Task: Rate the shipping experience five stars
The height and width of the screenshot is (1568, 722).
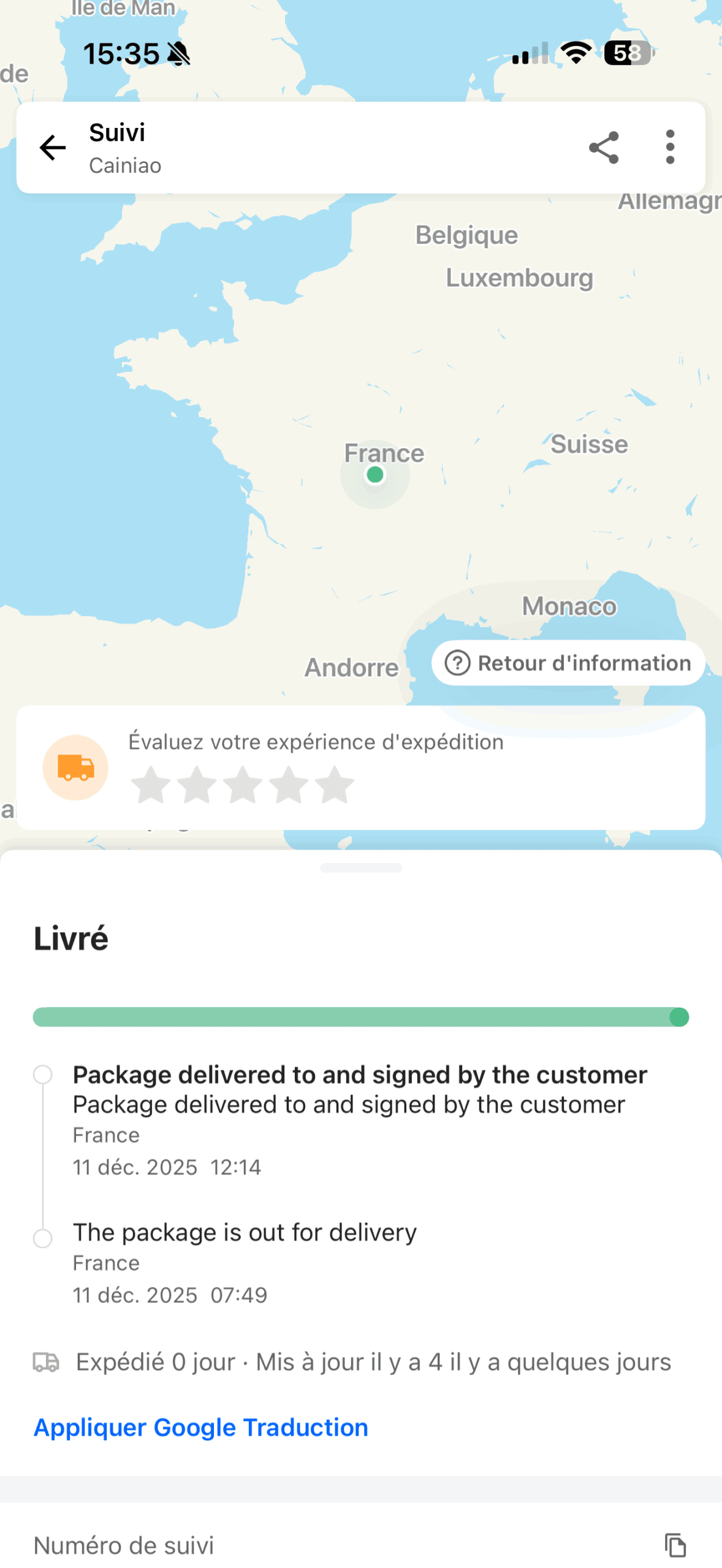Action: coord(335,785)
